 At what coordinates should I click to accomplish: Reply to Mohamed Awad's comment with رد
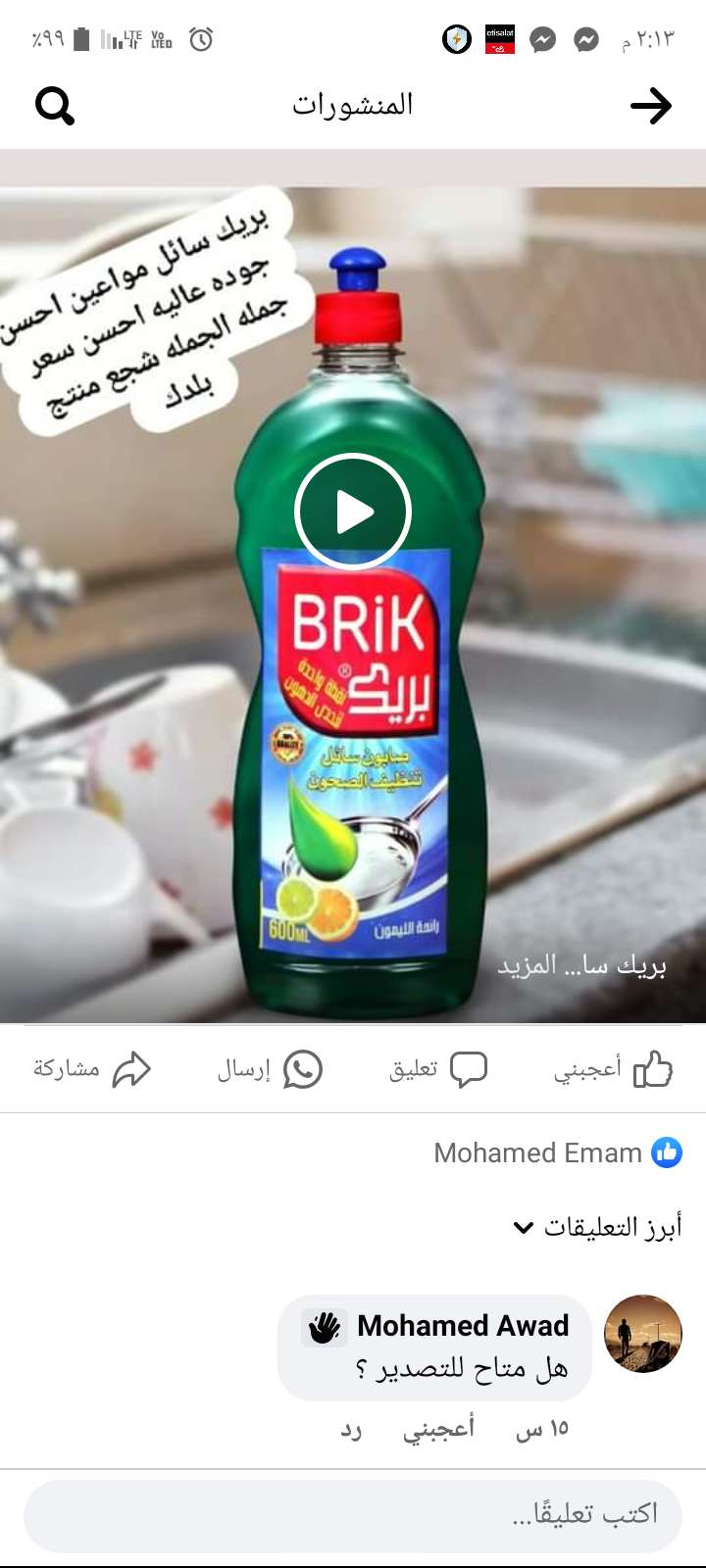coord(351,1429)
